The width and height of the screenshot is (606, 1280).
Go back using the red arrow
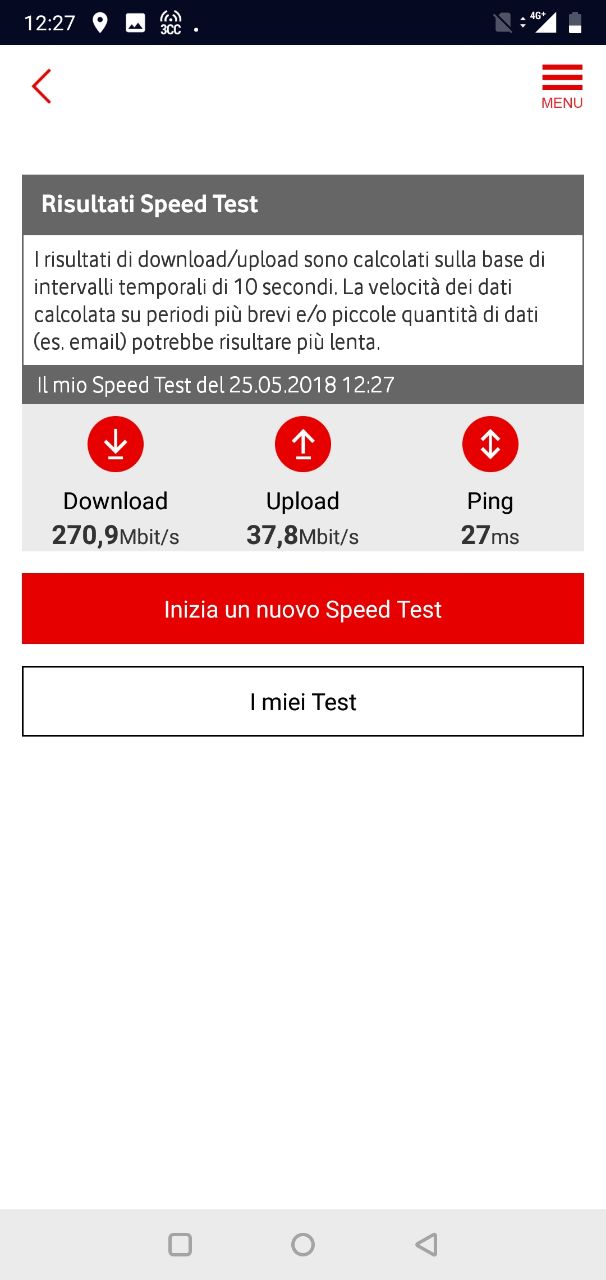[41, 87]
